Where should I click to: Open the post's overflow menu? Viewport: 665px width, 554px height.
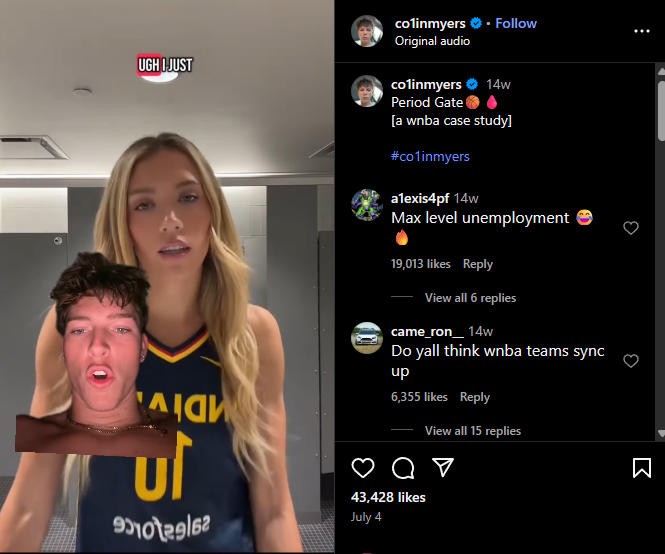click(642, 31)
